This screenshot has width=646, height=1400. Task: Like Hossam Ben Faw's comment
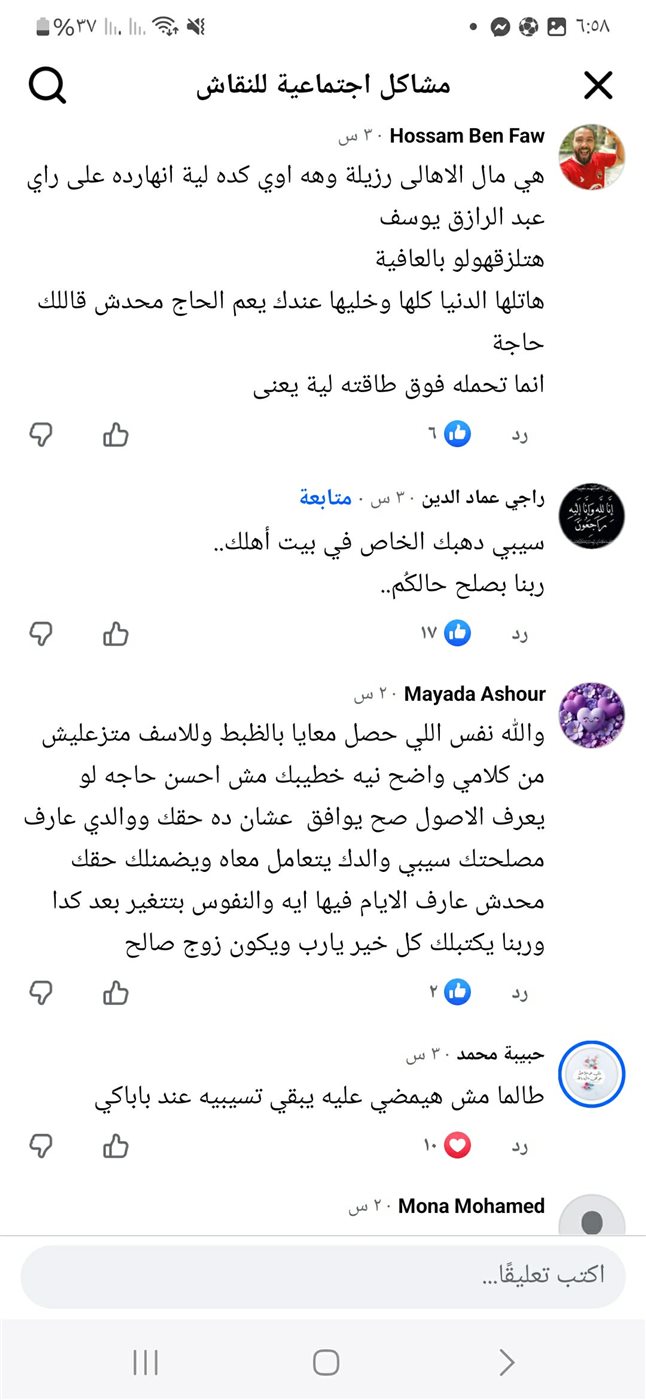pyautogui.click(x=116, y=434)
